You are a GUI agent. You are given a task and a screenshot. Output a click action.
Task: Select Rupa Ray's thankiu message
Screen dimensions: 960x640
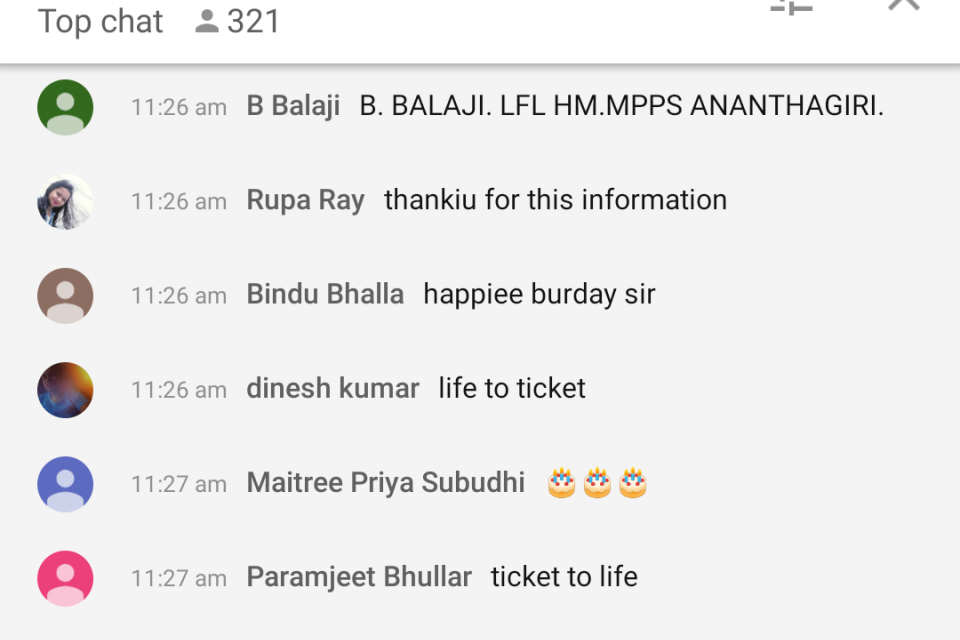pos(555,200)
